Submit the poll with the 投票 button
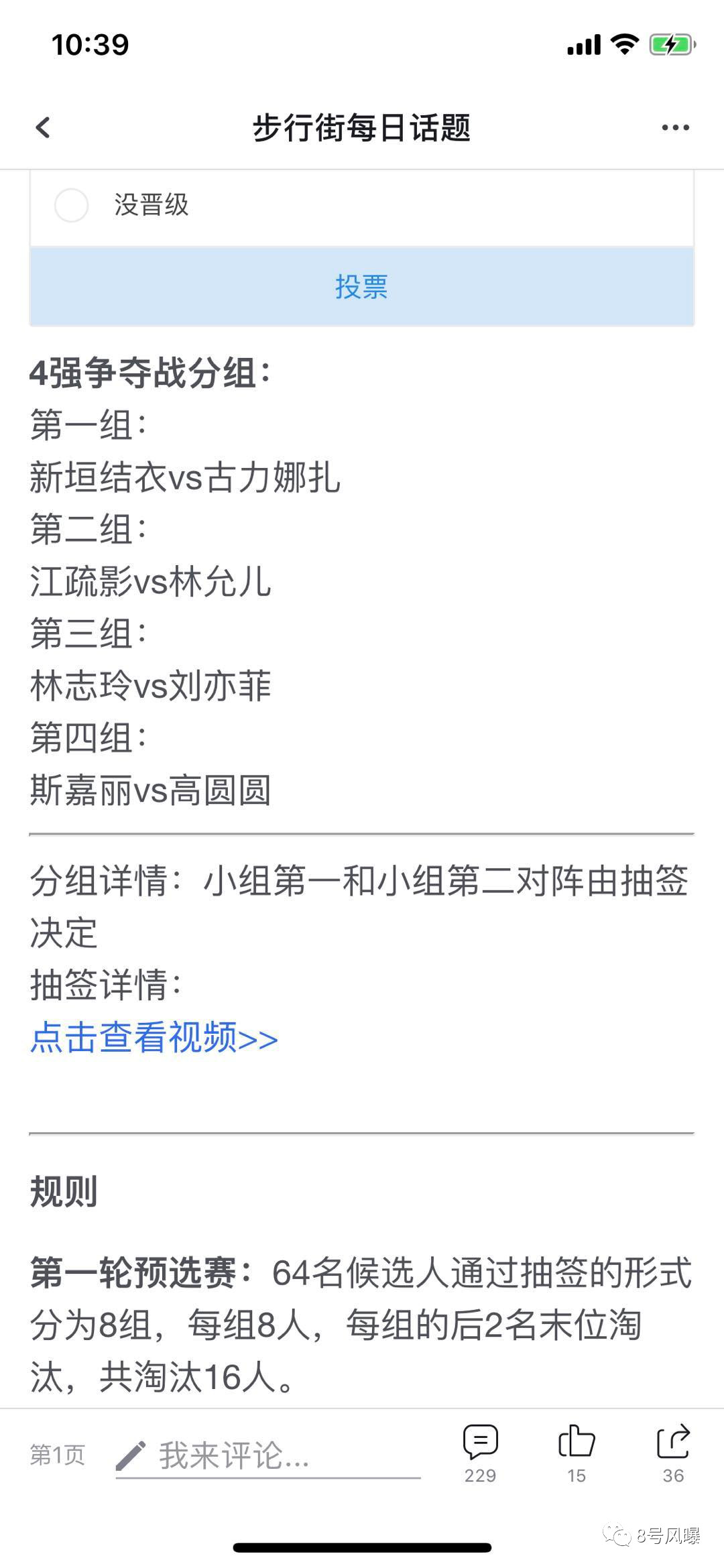 coord(362,287)
